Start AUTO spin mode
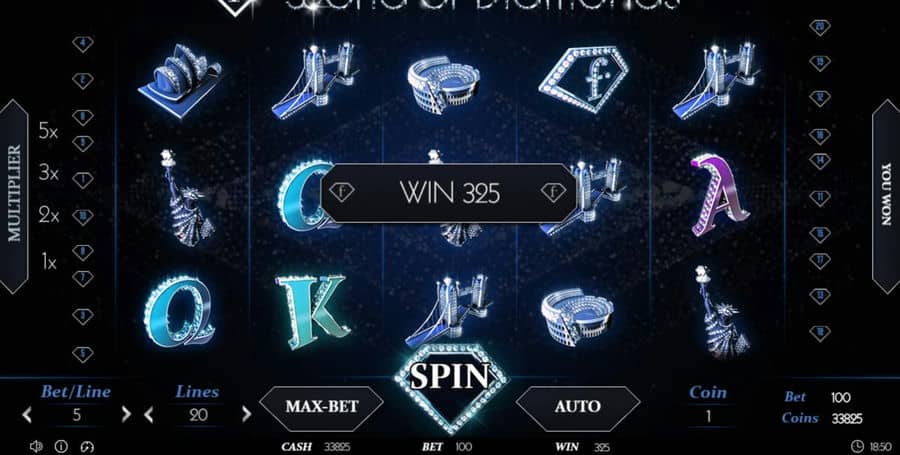This screenshot has height=455, width=900. [x=577, y=406]
